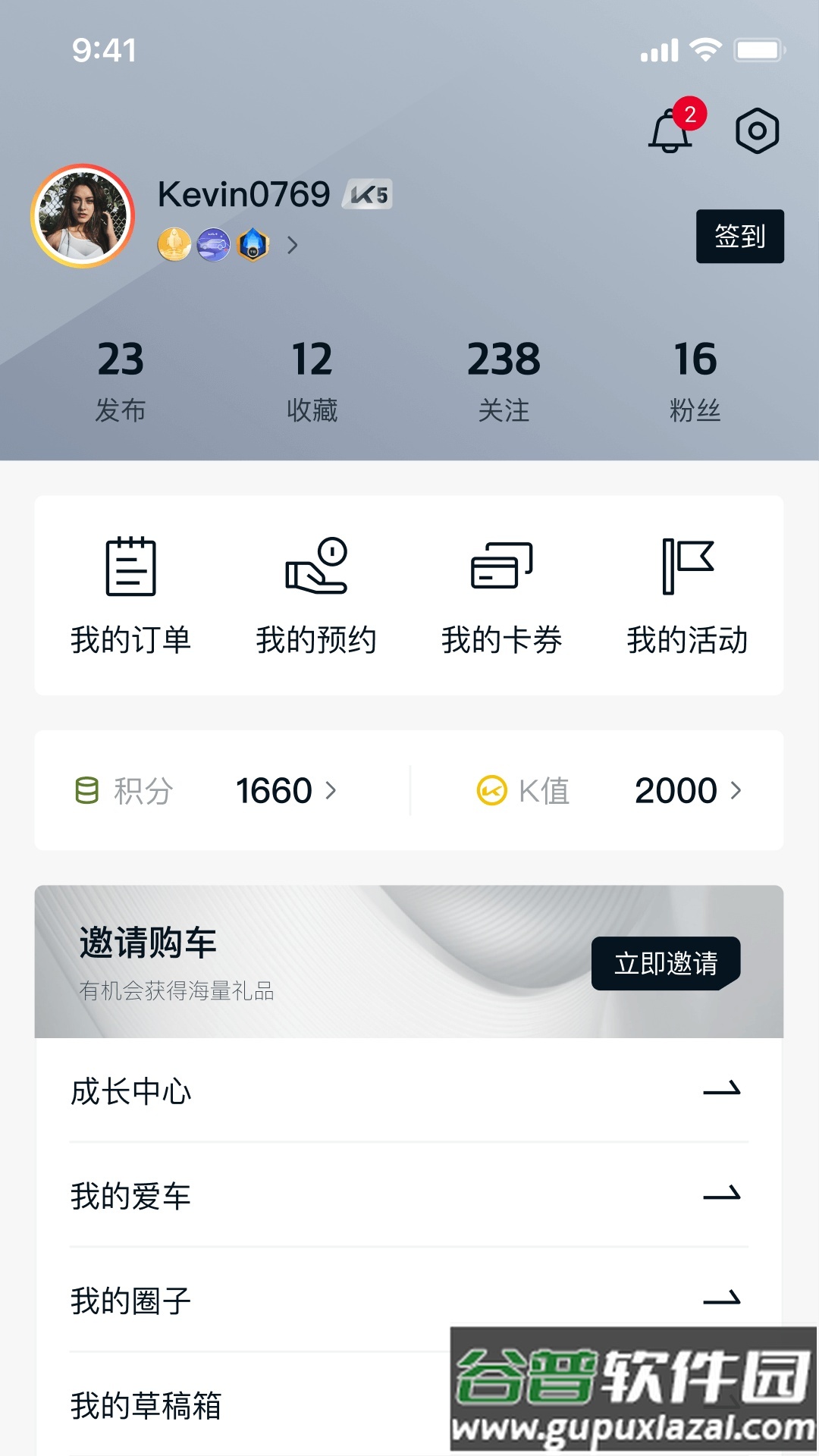Click the yellow K值 icon

pyautogui.click(x=491, y=790)
